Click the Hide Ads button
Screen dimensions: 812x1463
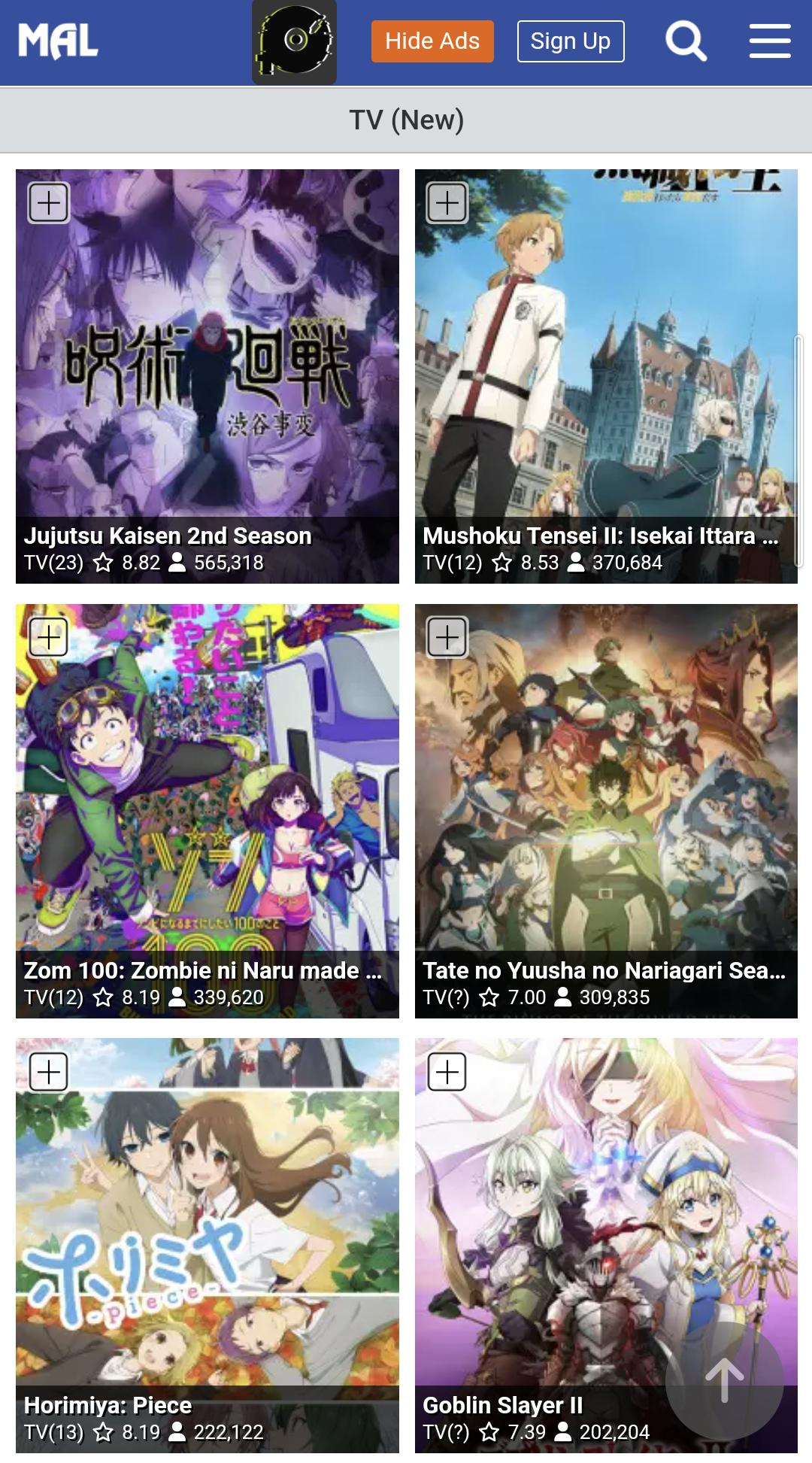431,41
